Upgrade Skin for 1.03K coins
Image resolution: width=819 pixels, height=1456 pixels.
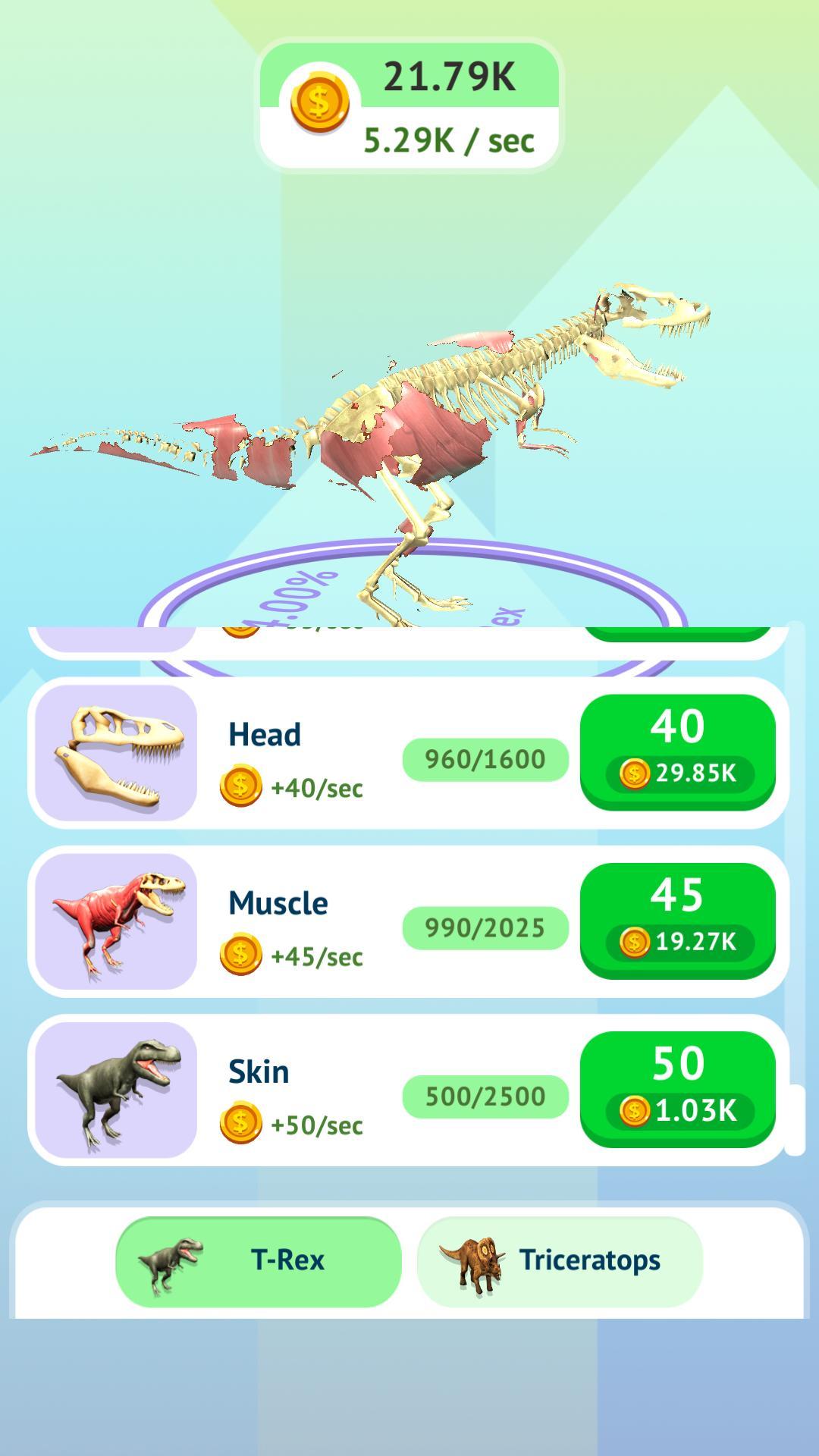tap(677, 1087)
